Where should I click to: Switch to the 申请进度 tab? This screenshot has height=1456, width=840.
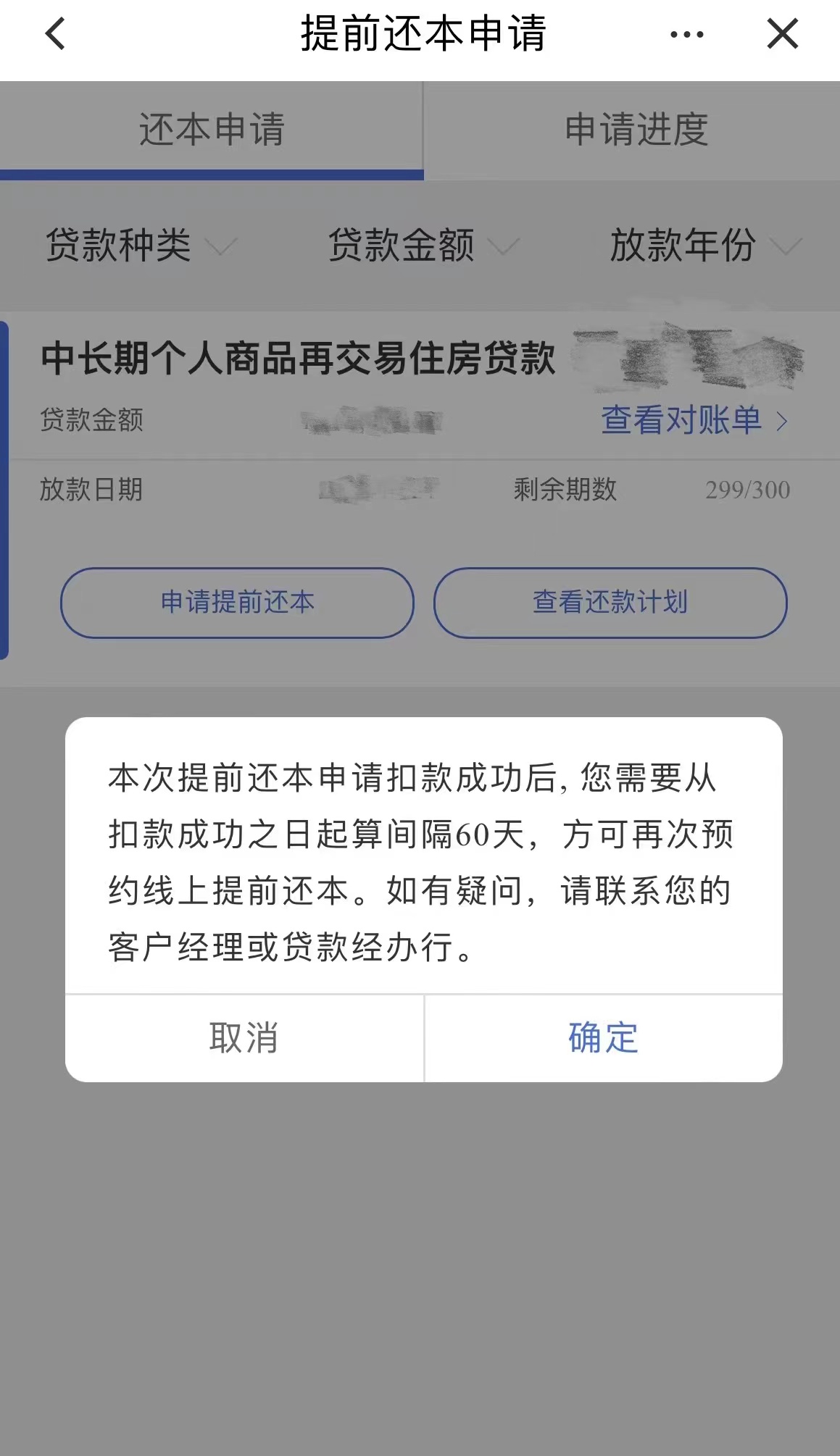(x=638, y=128)
